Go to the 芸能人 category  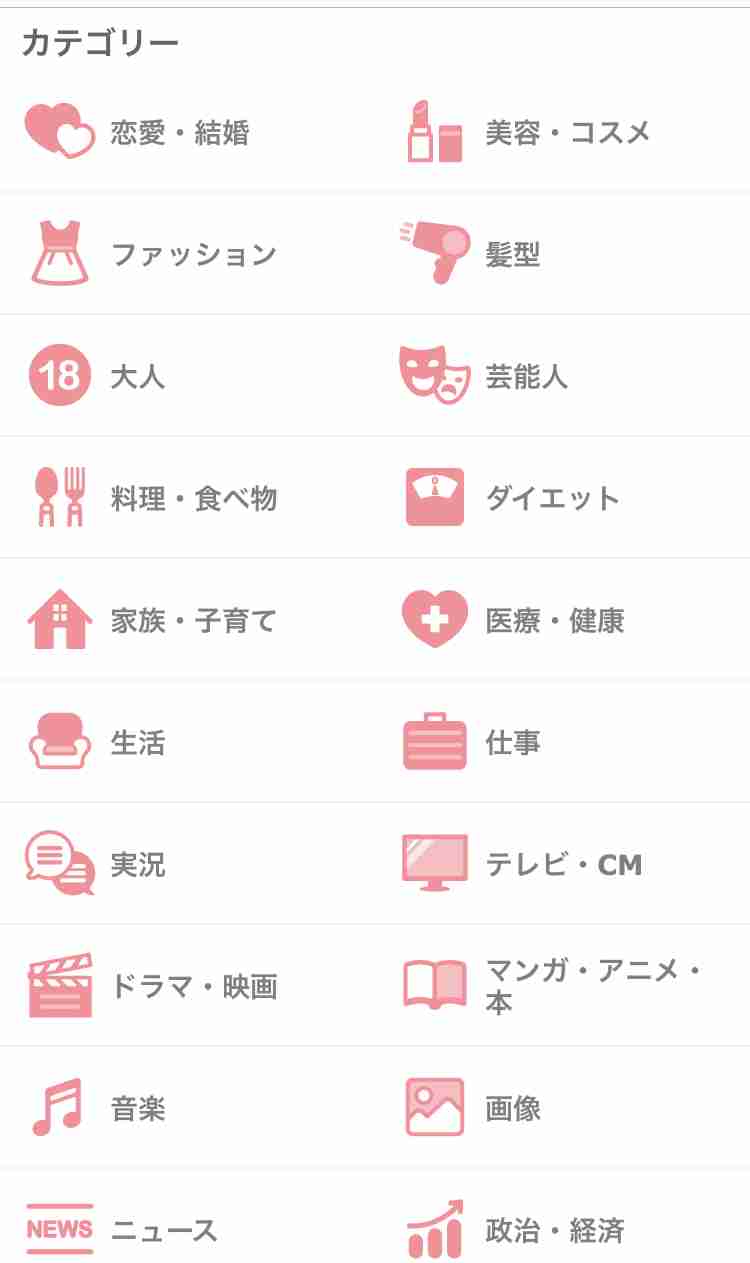[562, 376]
